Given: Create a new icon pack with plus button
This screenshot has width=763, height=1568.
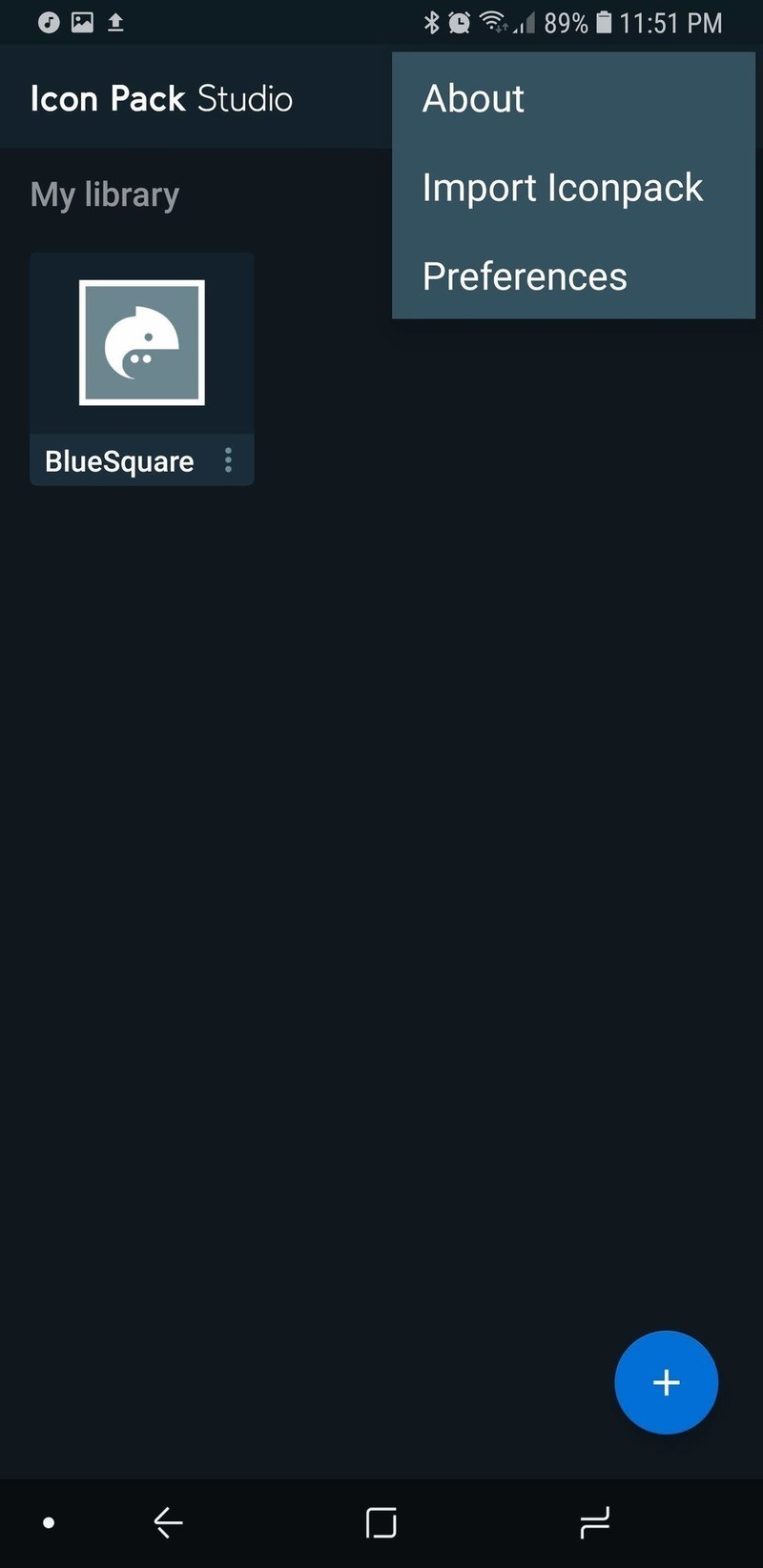Looking at the screenshot, I should [666, 1382].
